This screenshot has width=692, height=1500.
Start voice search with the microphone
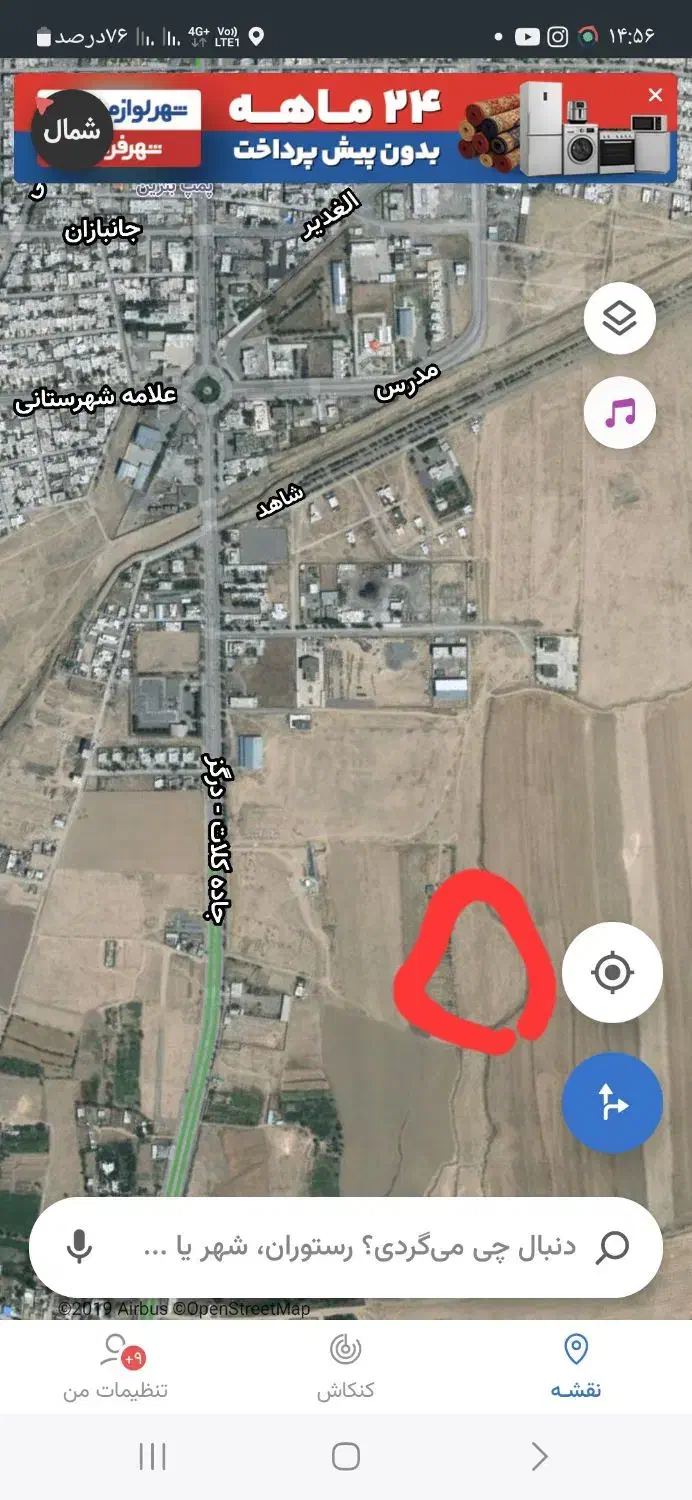pyautogui.click(x=79, y=1247)
